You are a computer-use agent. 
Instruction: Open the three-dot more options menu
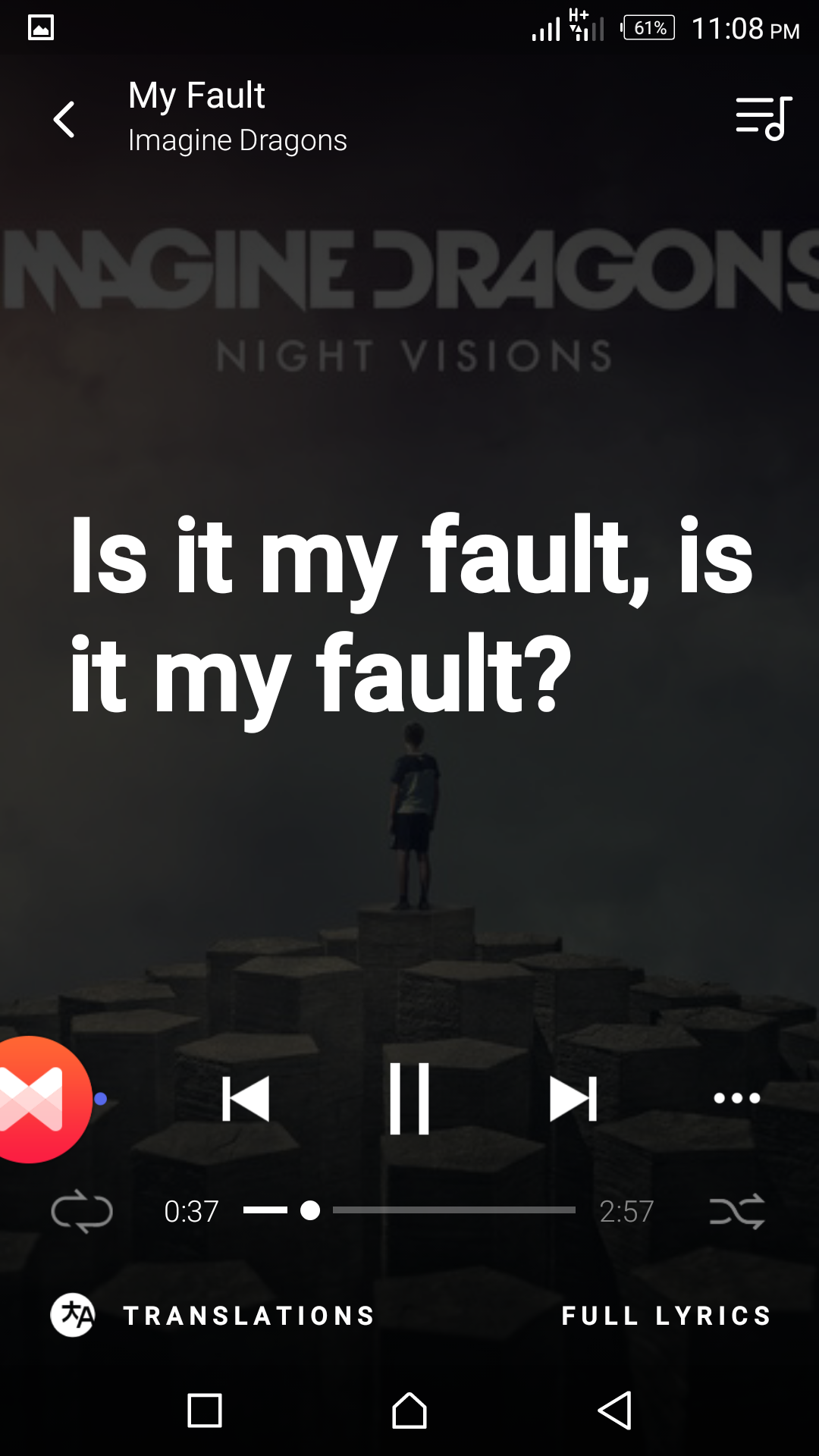736,1098
